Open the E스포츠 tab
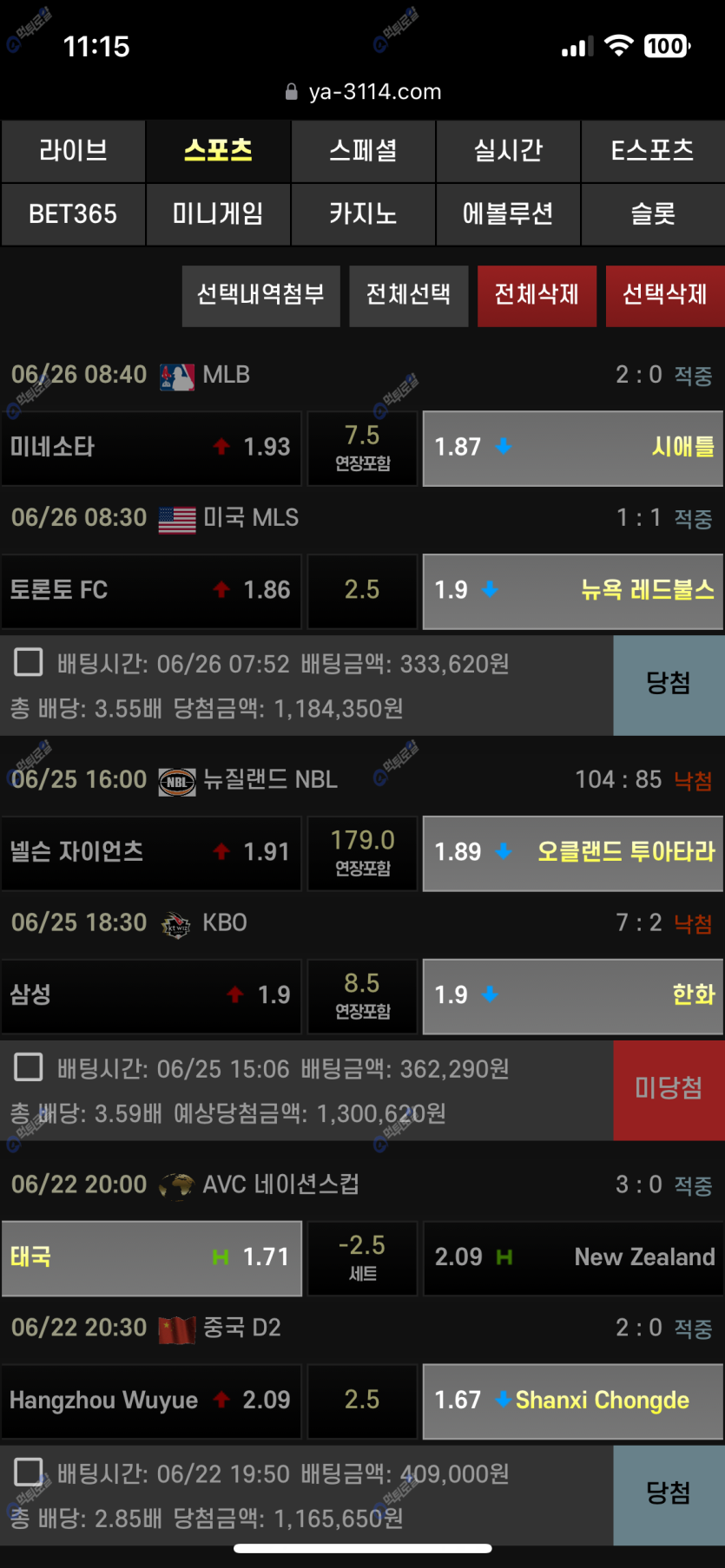Image resolution: width=725 pixels, height=1568 pixels. tap(652, 151)
